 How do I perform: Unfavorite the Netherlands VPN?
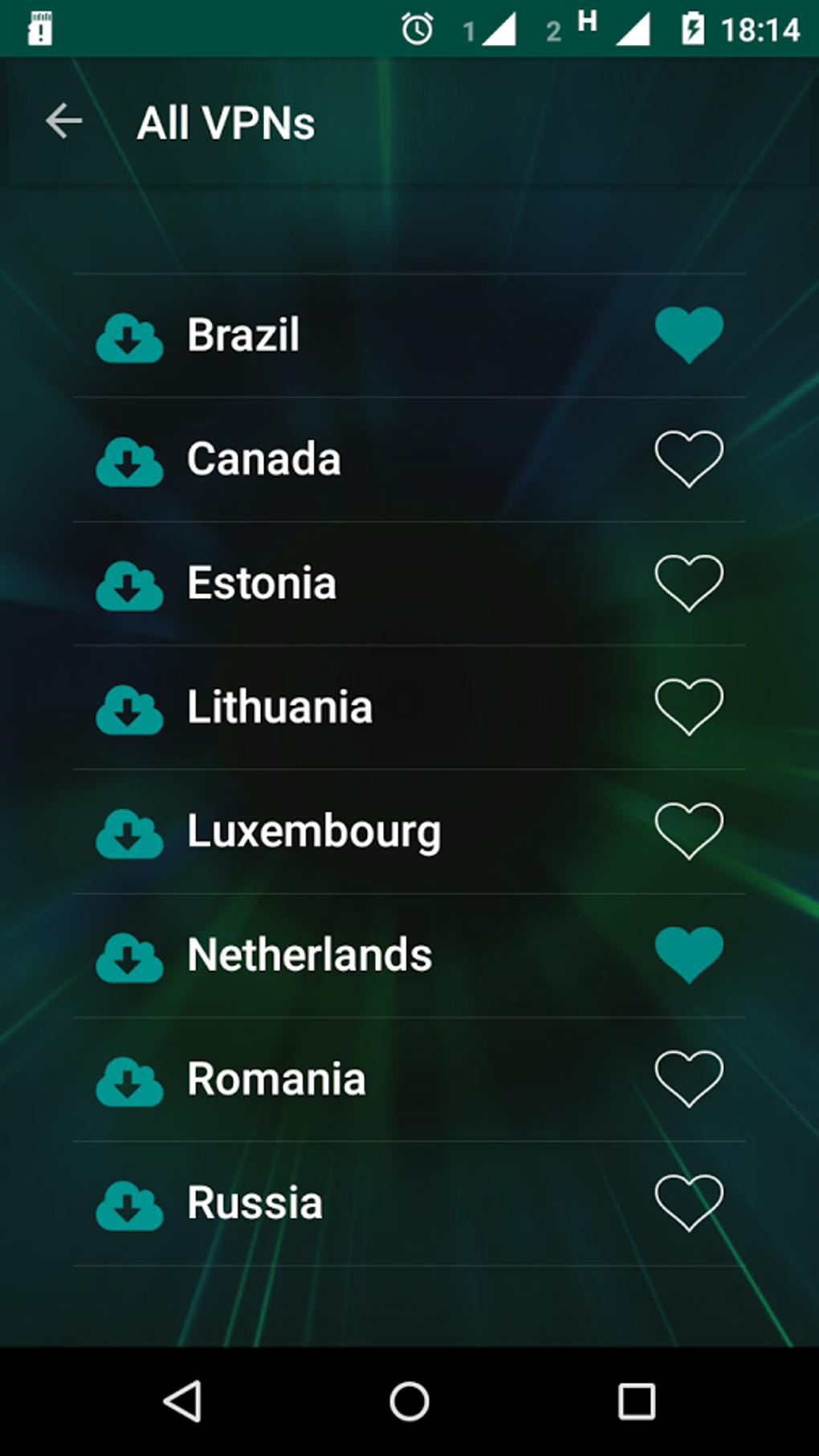coord(688,955)
